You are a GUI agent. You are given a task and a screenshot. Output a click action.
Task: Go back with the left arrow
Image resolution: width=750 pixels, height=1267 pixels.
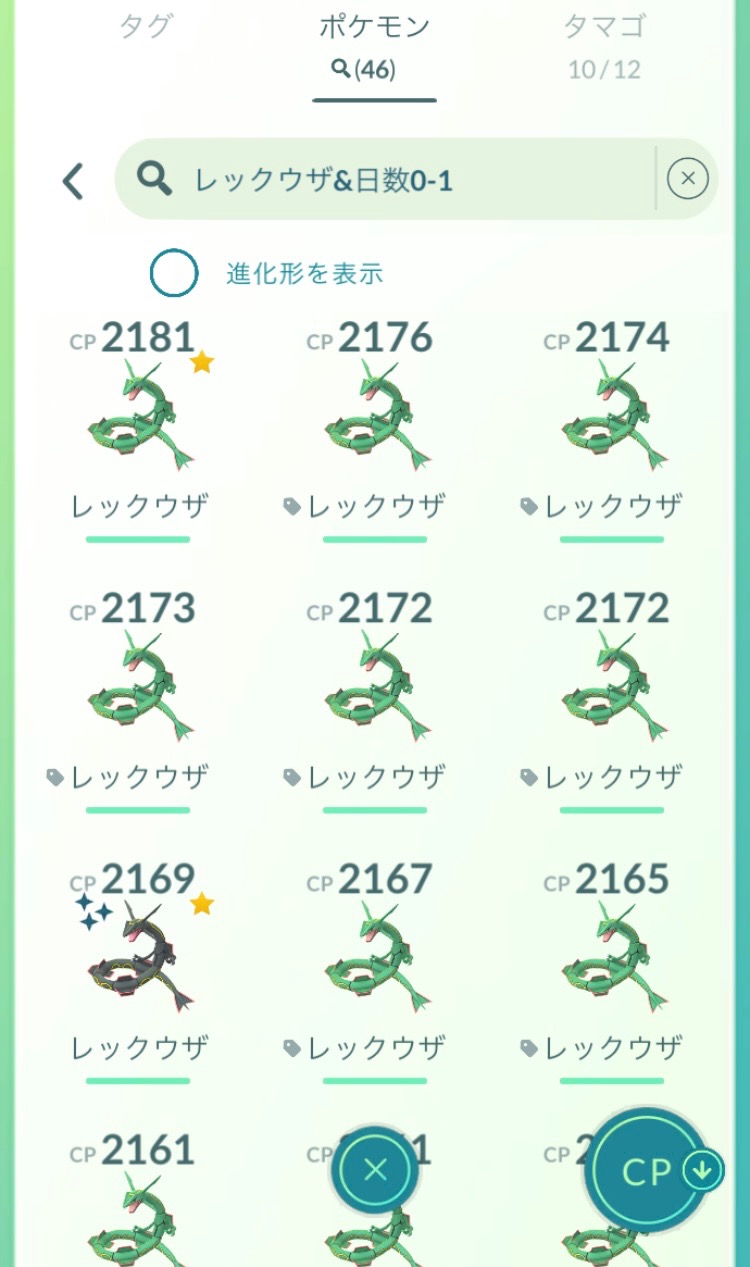tap(72, 181)
